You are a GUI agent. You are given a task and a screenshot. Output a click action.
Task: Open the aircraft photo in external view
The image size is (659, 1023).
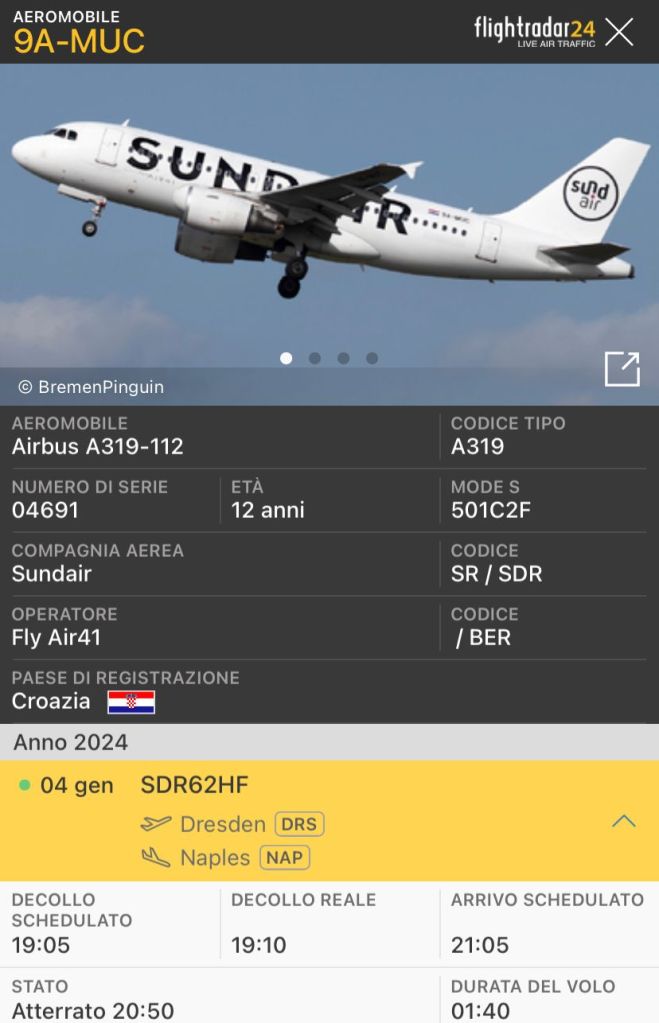[622, 369]
